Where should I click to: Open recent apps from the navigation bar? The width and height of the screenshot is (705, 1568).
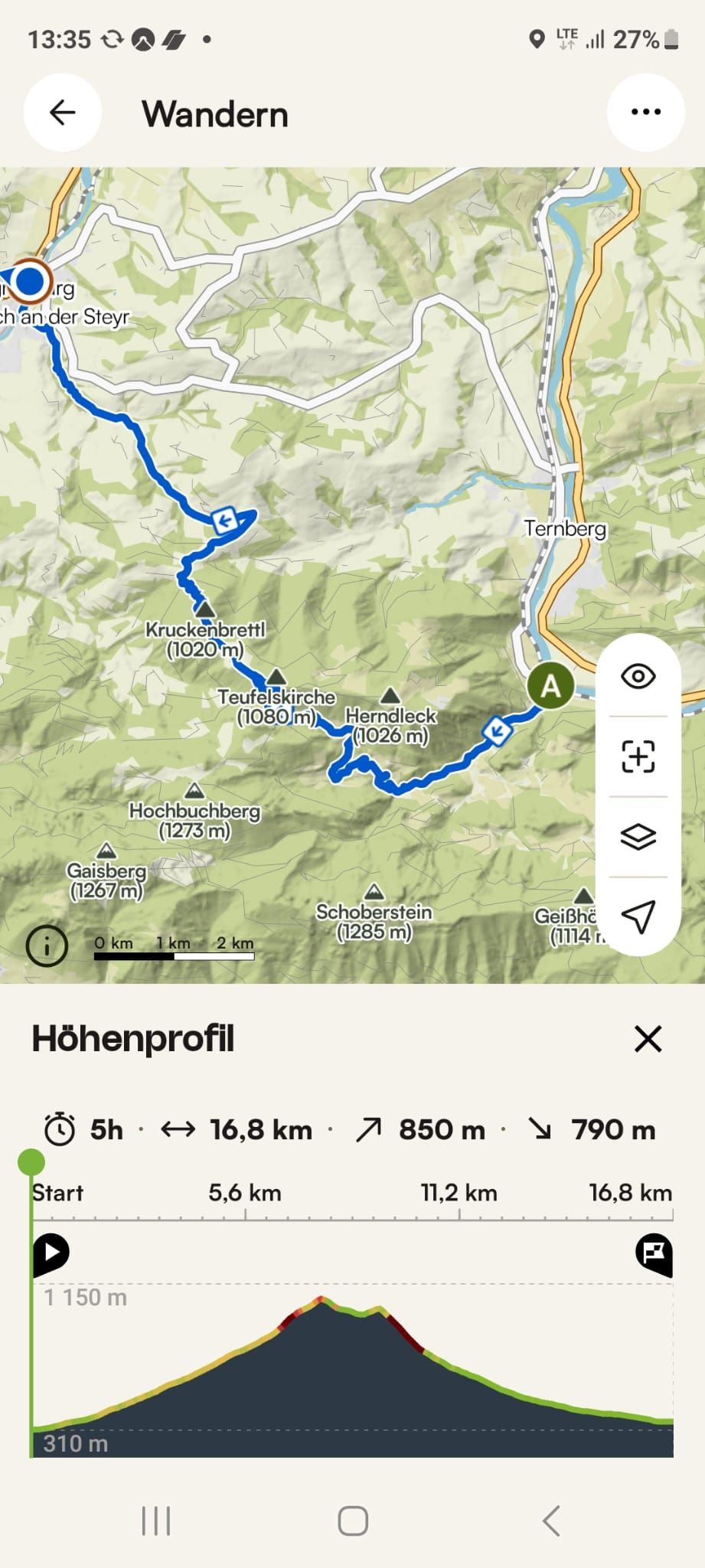coord(156,1521)
